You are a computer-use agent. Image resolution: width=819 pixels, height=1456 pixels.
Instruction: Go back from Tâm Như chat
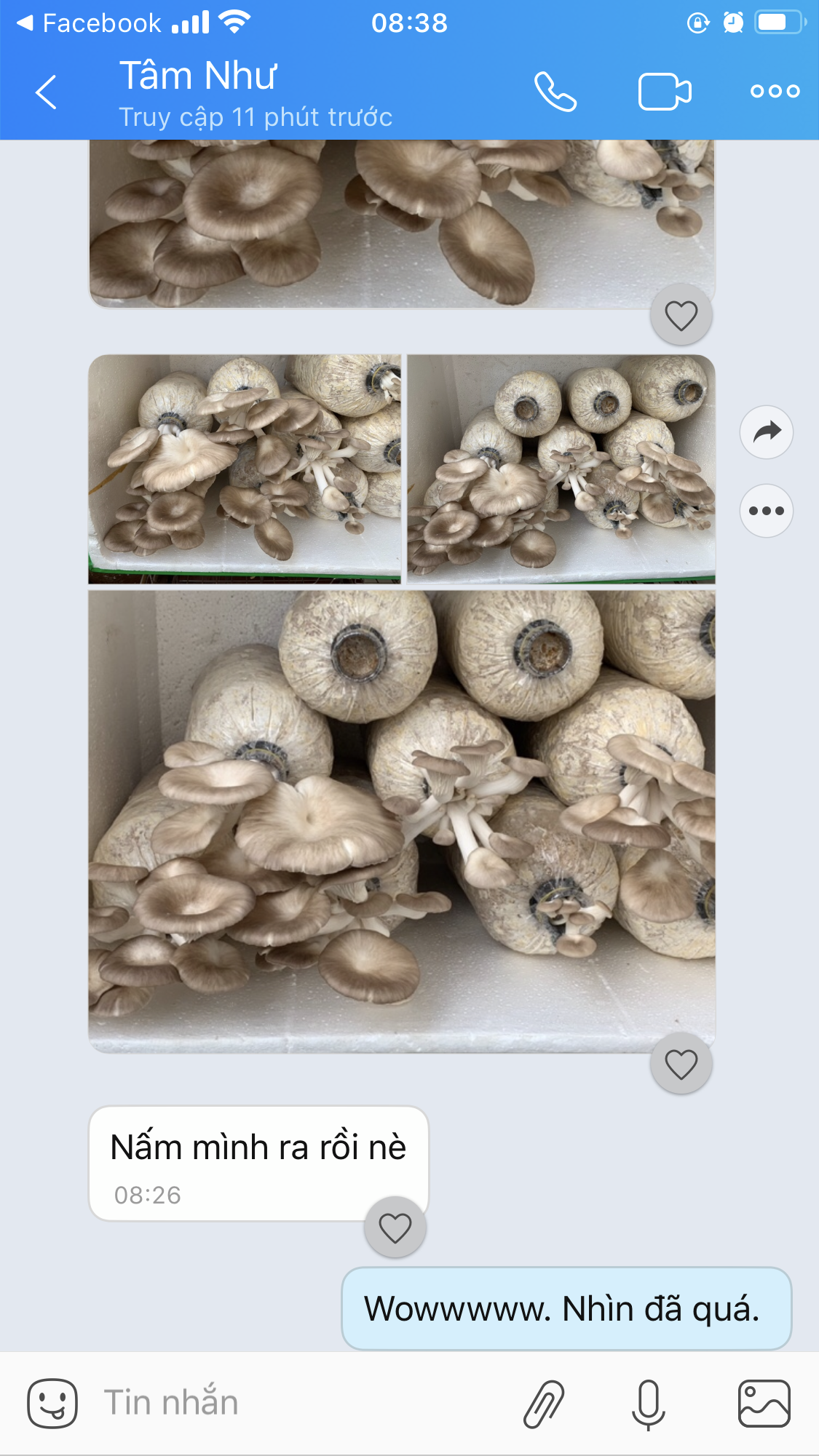pos(47,92)
